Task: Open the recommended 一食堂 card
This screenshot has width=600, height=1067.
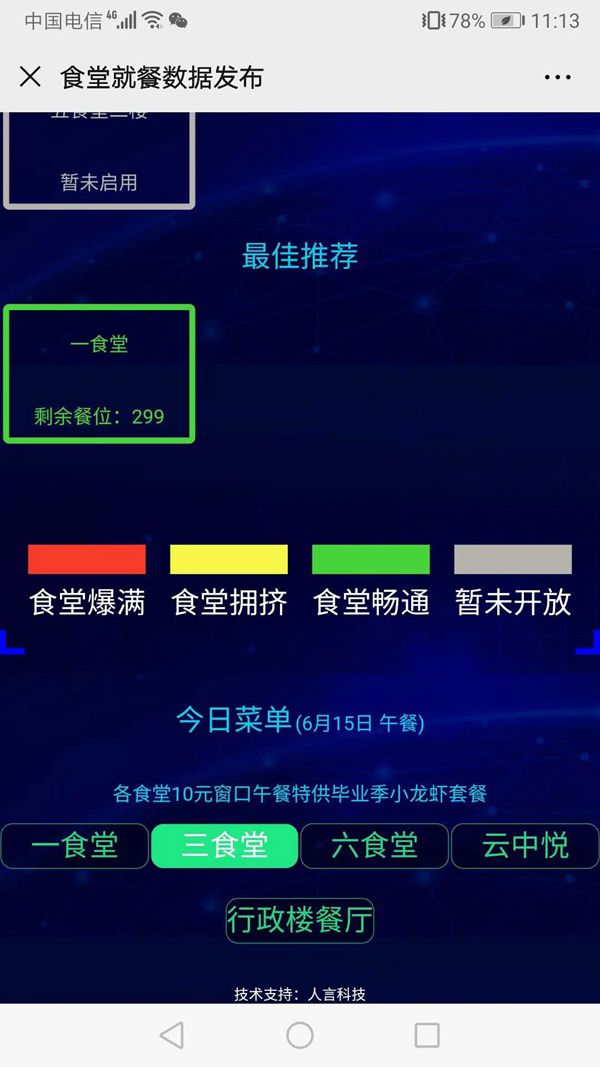Action: [x=99, y=374]
